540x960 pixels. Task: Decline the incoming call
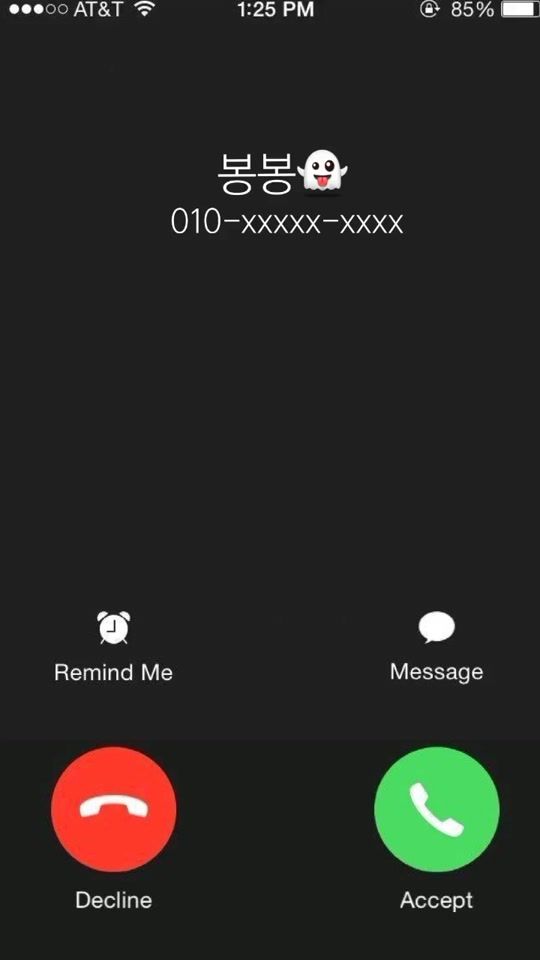pos(114,809)
